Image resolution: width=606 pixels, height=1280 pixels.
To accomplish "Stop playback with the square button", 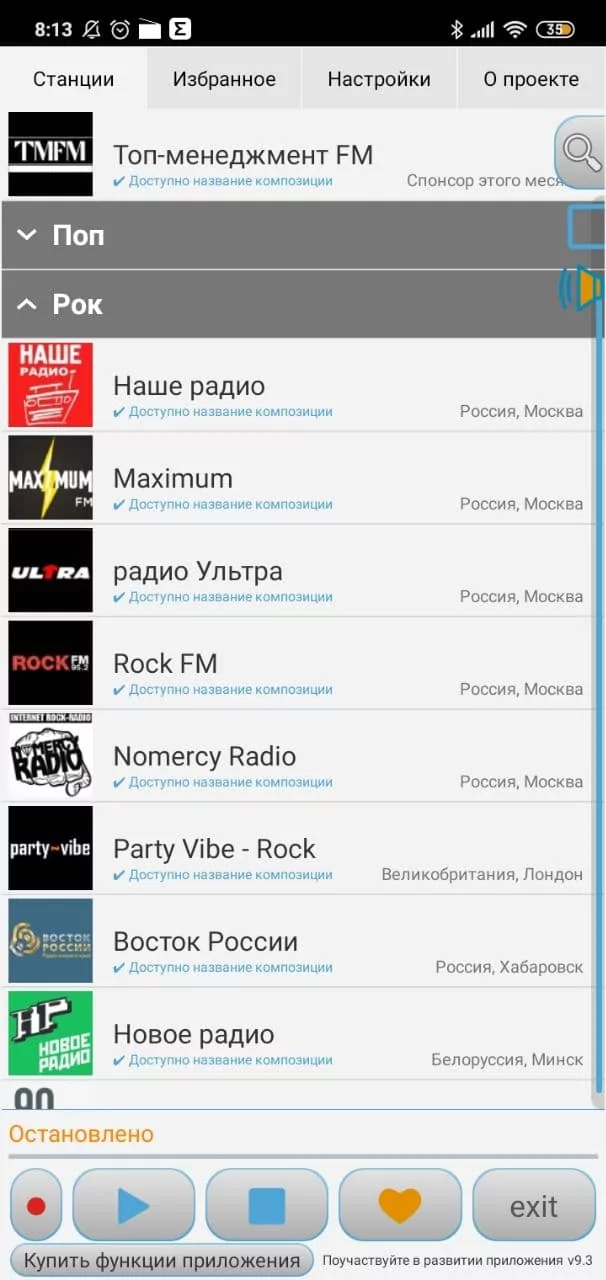I will click(x=267, y=1206).
